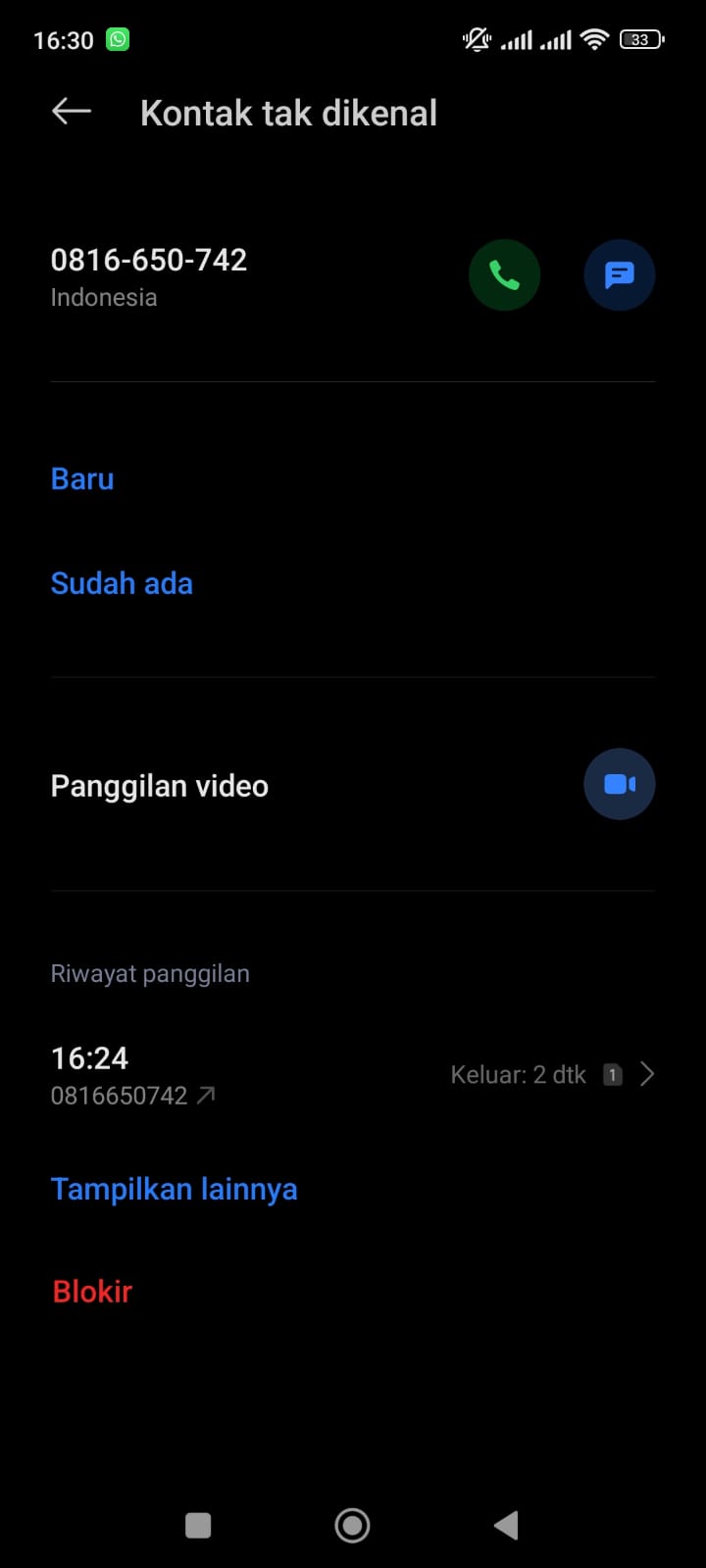706x1568 pixels.
Task: Tap the SIM 1 badge on the call record
Action: click(x=612, y=1074)
